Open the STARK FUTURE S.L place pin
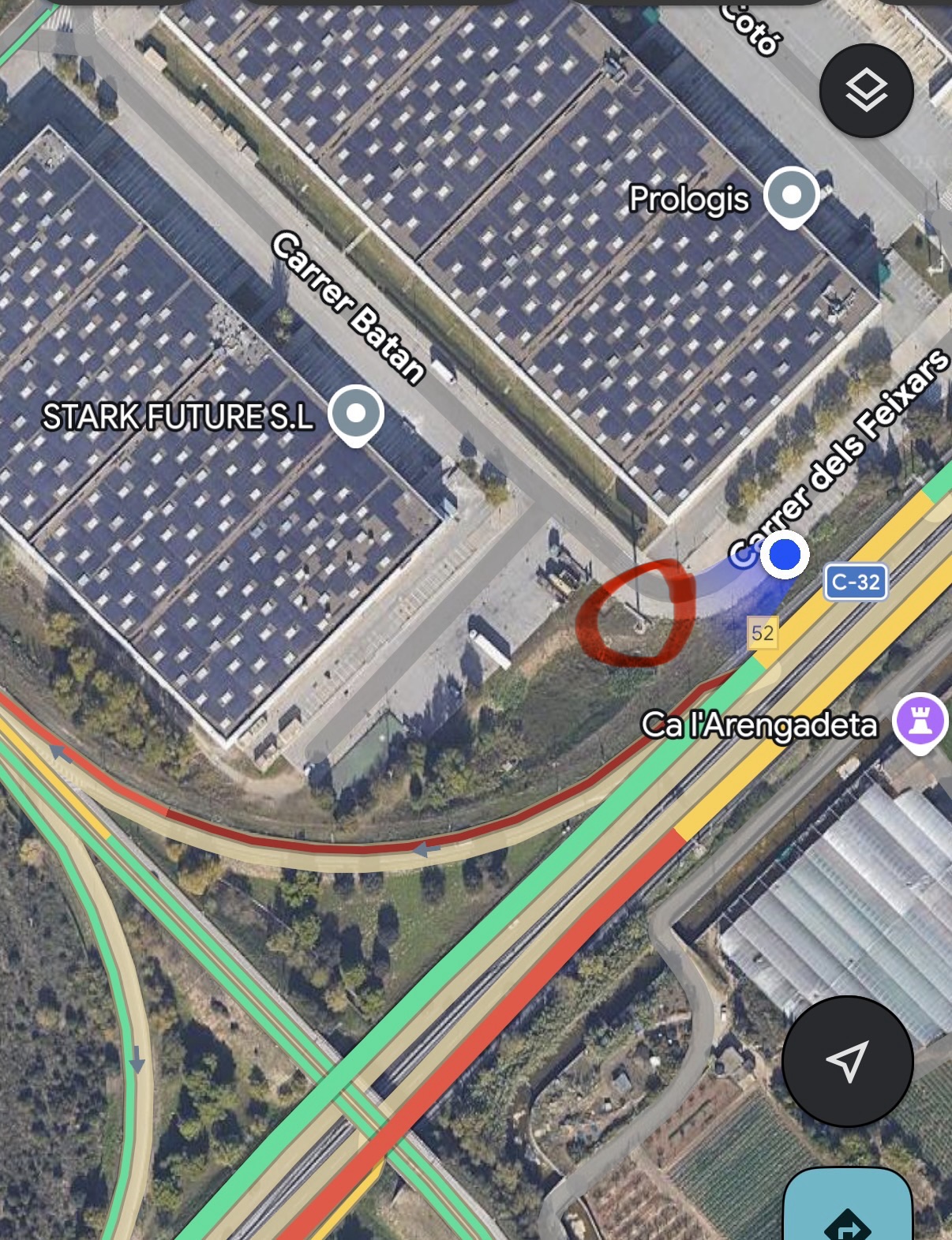952x1240 pixels. pyautogui.click(x=356, y=414)
